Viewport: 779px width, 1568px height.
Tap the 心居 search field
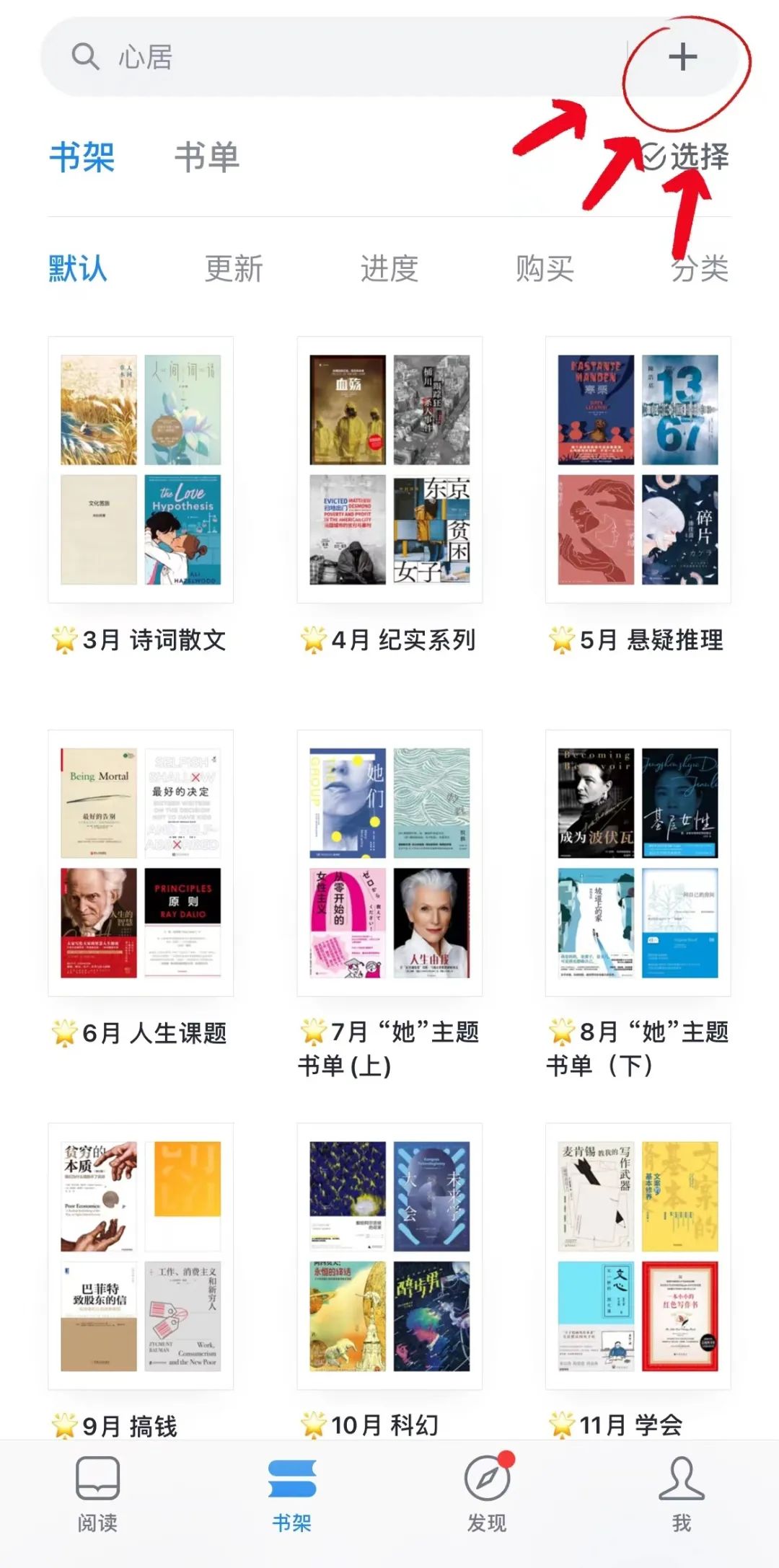(325, 57)
